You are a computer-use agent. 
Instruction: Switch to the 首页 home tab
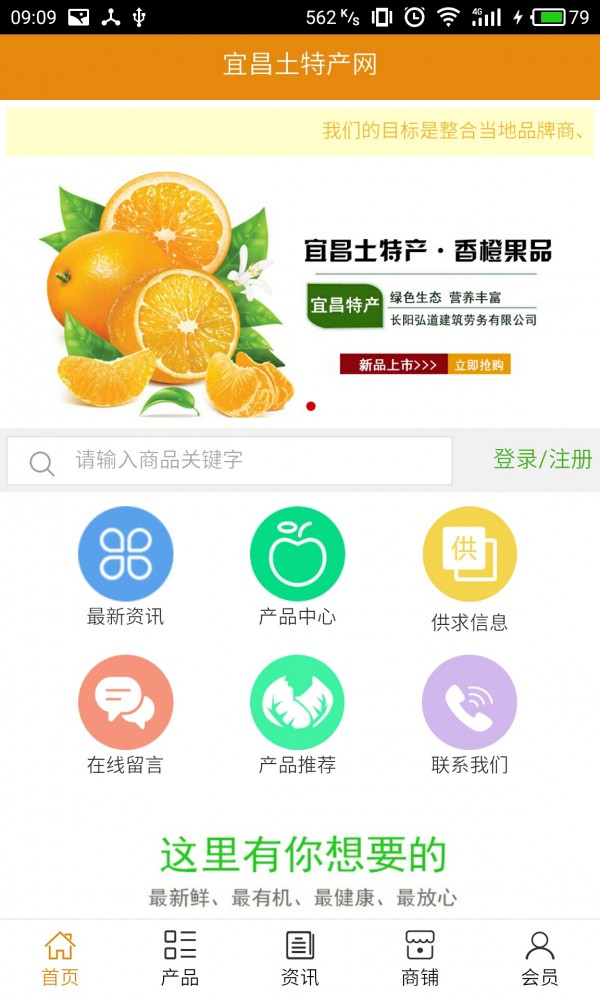click(x=60, y=958)
